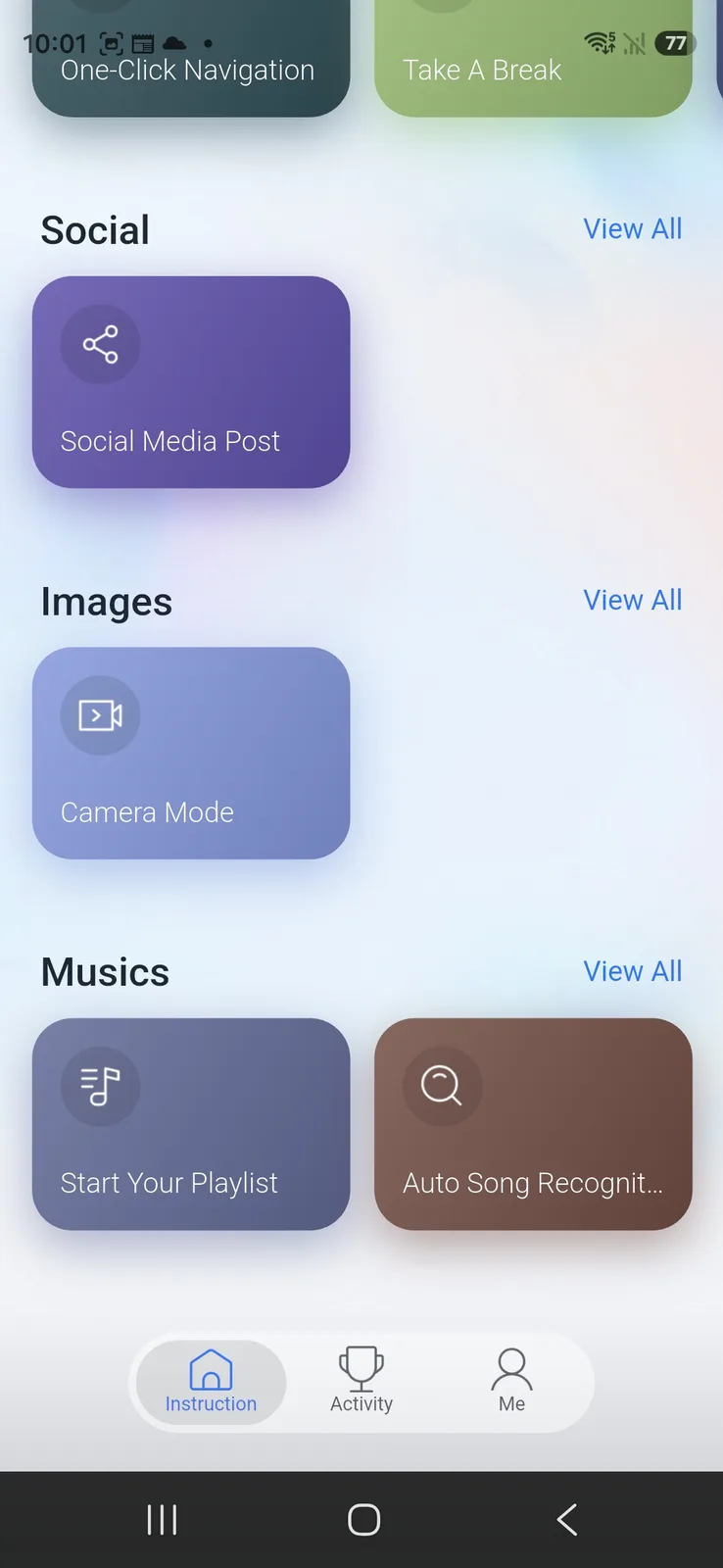Tap the system back button
The width and height of the screenshot is (723, 1568).
[566, 1520]
